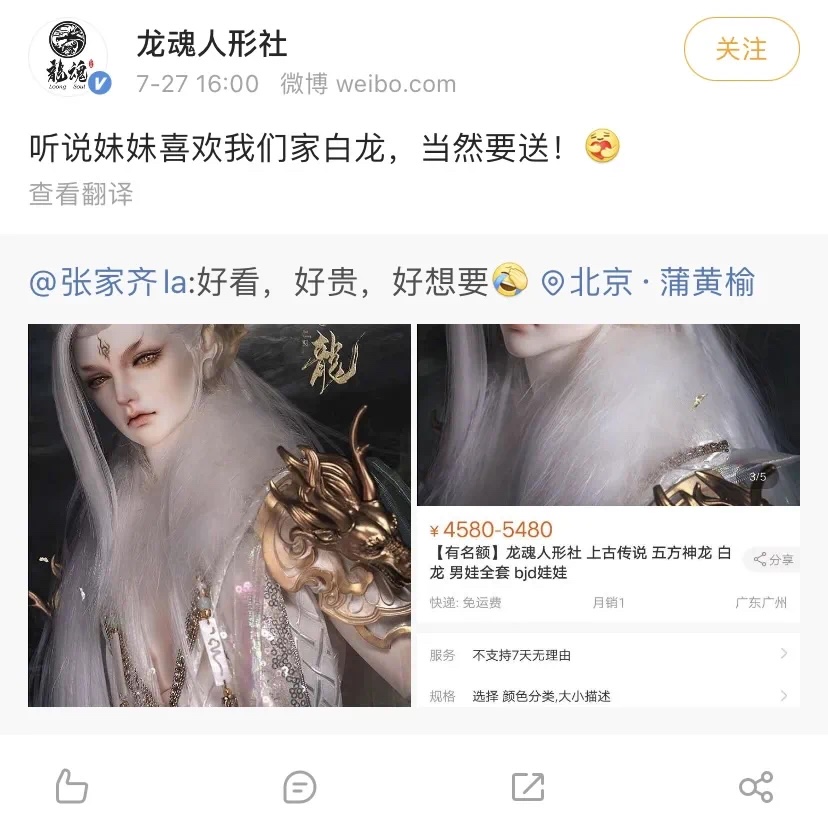
Task: Open the comments on this post
Action: point(299,786)
